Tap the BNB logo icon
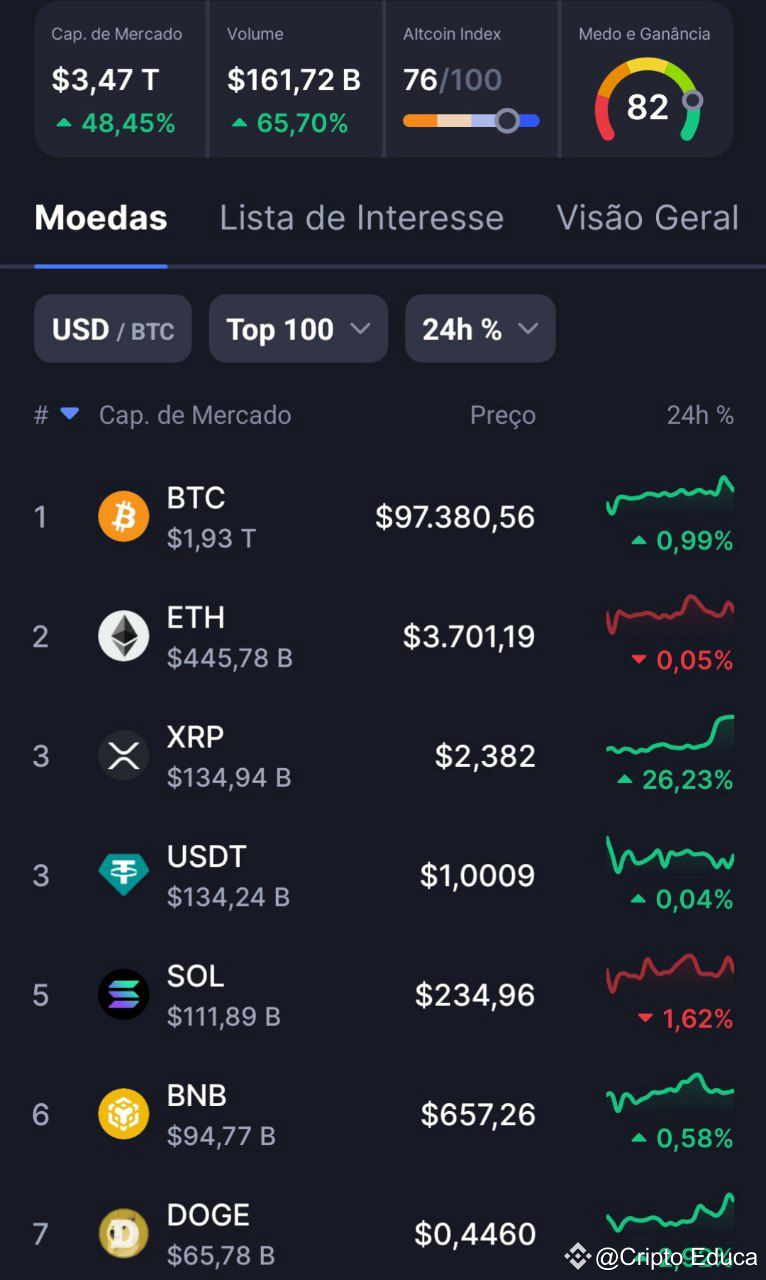The height and width of the screenshot is (1280, 766). pyautogui.click(x=124, y=1113)
